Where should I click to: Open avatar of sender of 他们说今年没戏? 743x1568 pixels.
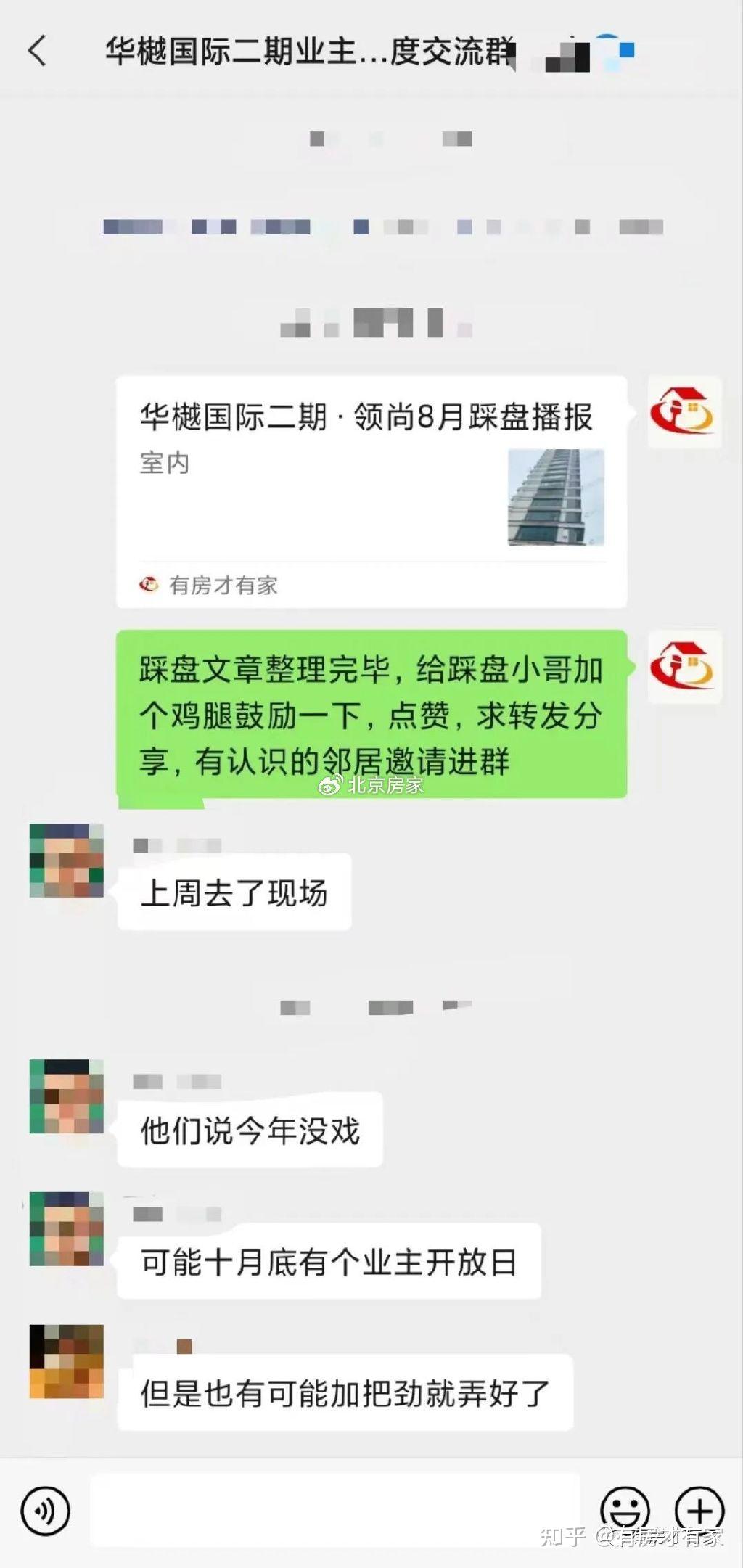(66, 1096)
